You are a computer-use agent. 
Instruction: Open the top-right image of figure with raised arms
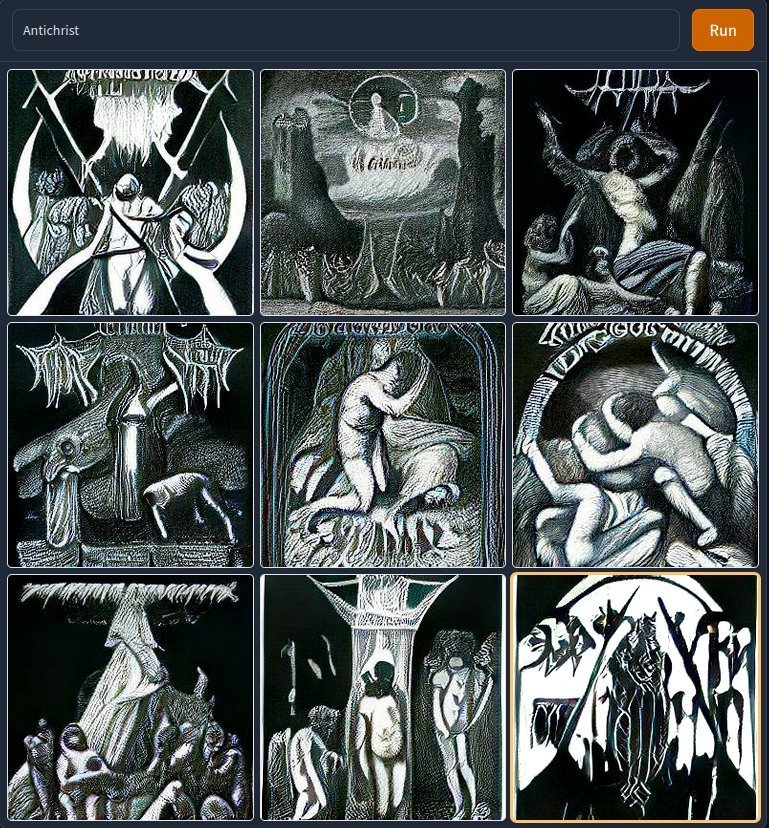click(x=635, y=192)
